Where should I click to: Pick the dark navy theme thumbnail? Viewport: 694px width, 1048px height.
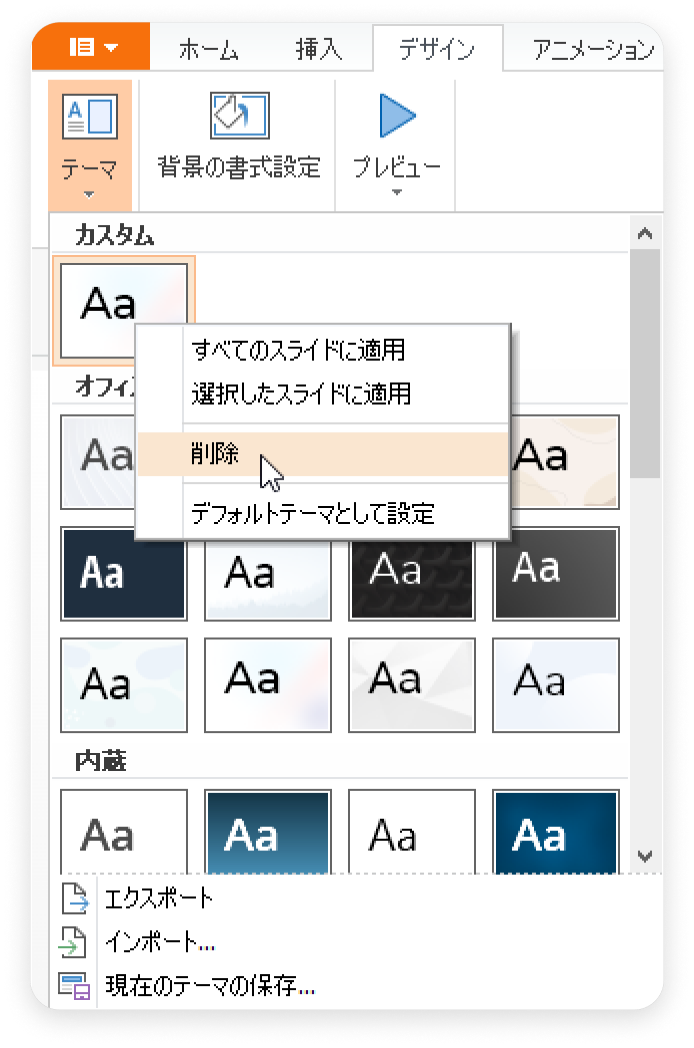(124, 574)
